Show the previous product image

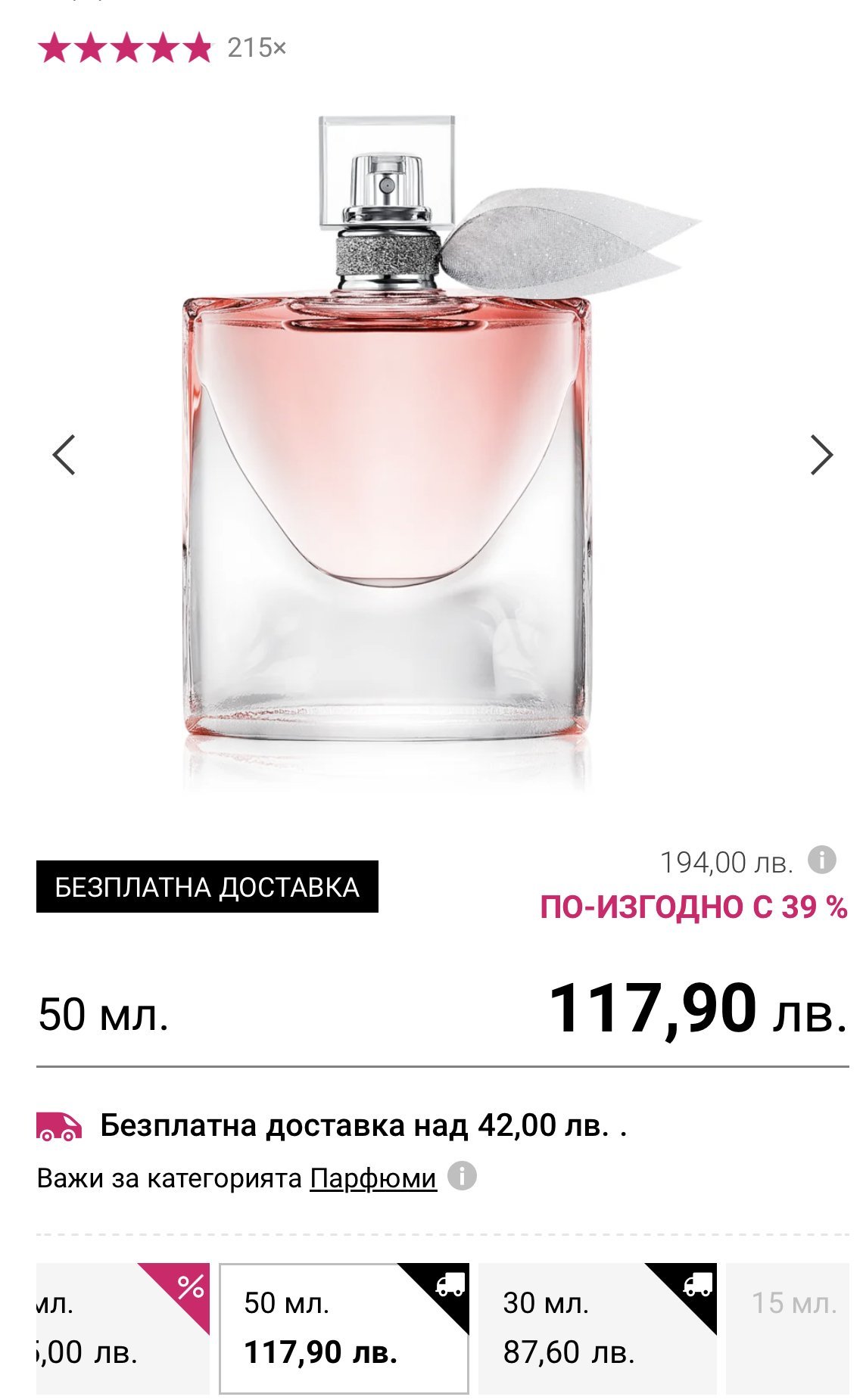click(64, 455)
